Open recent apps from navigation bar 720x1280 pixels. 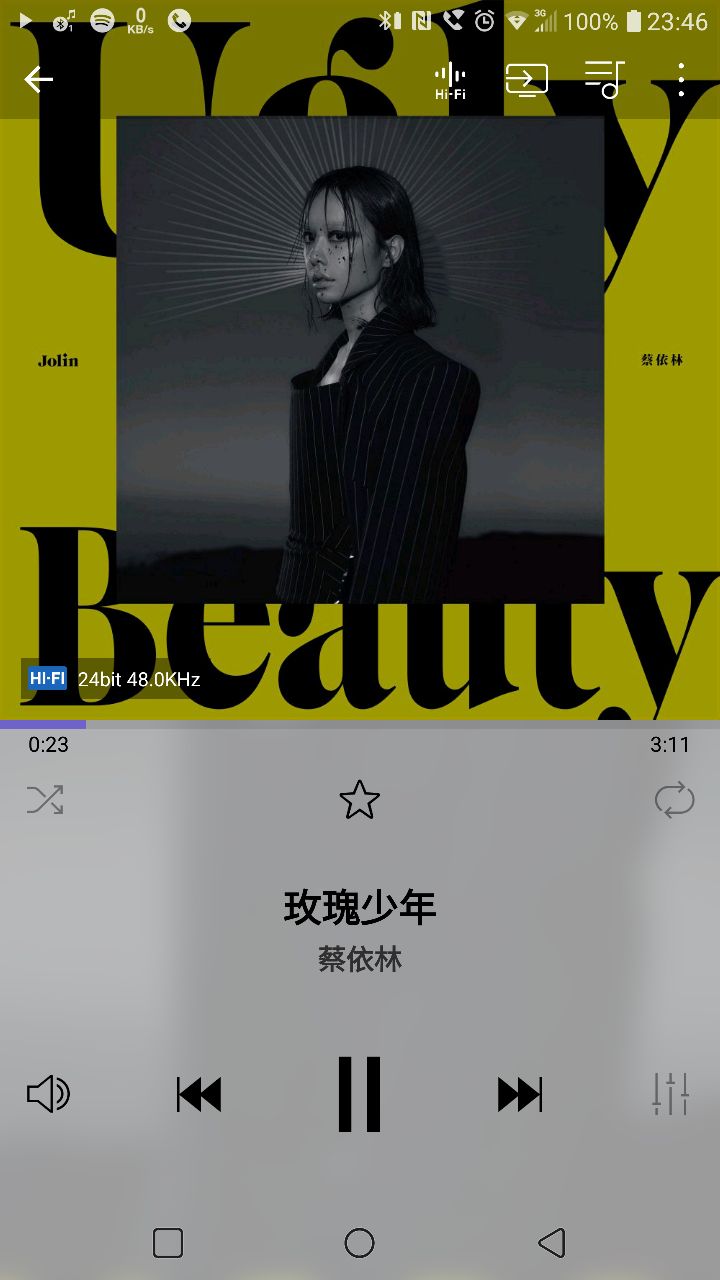pyautogui.click(x=168, y=1243)
